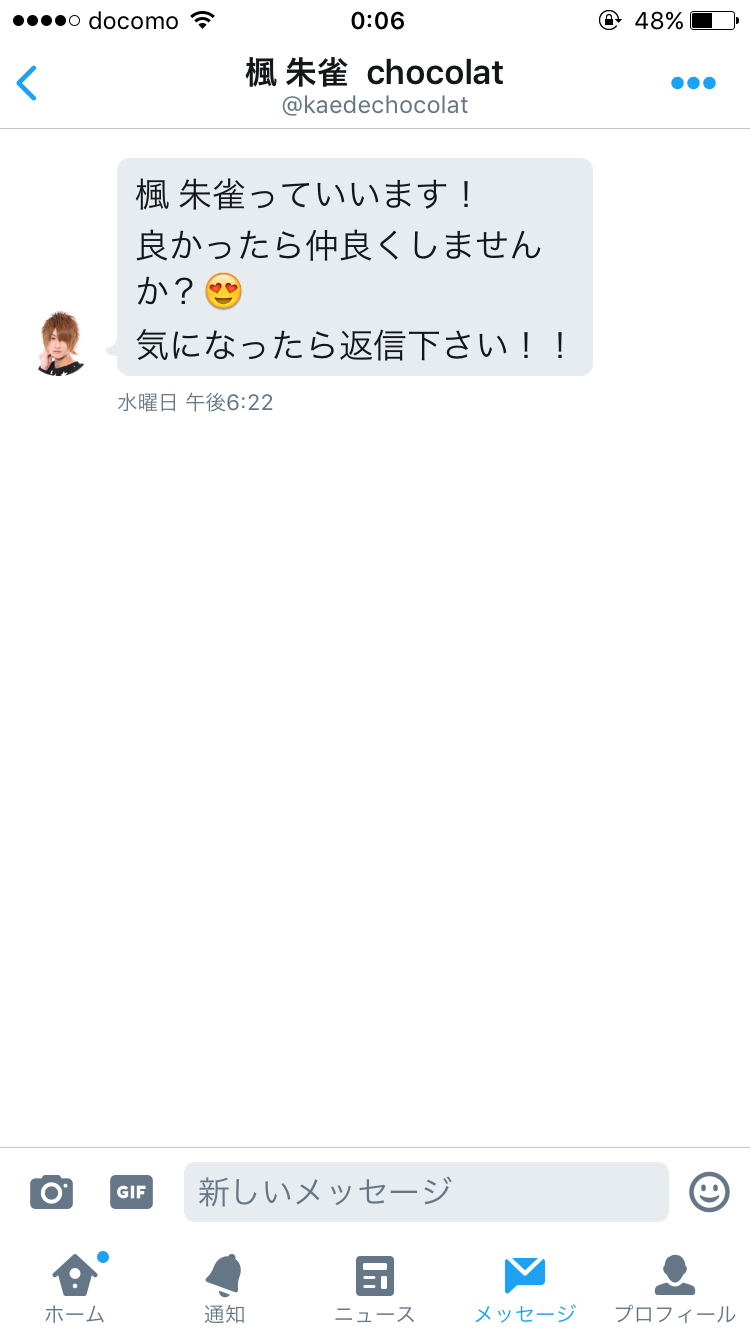Switch to the 通知 tab
Screen dimensions: 750x1334
point(224,1288)
